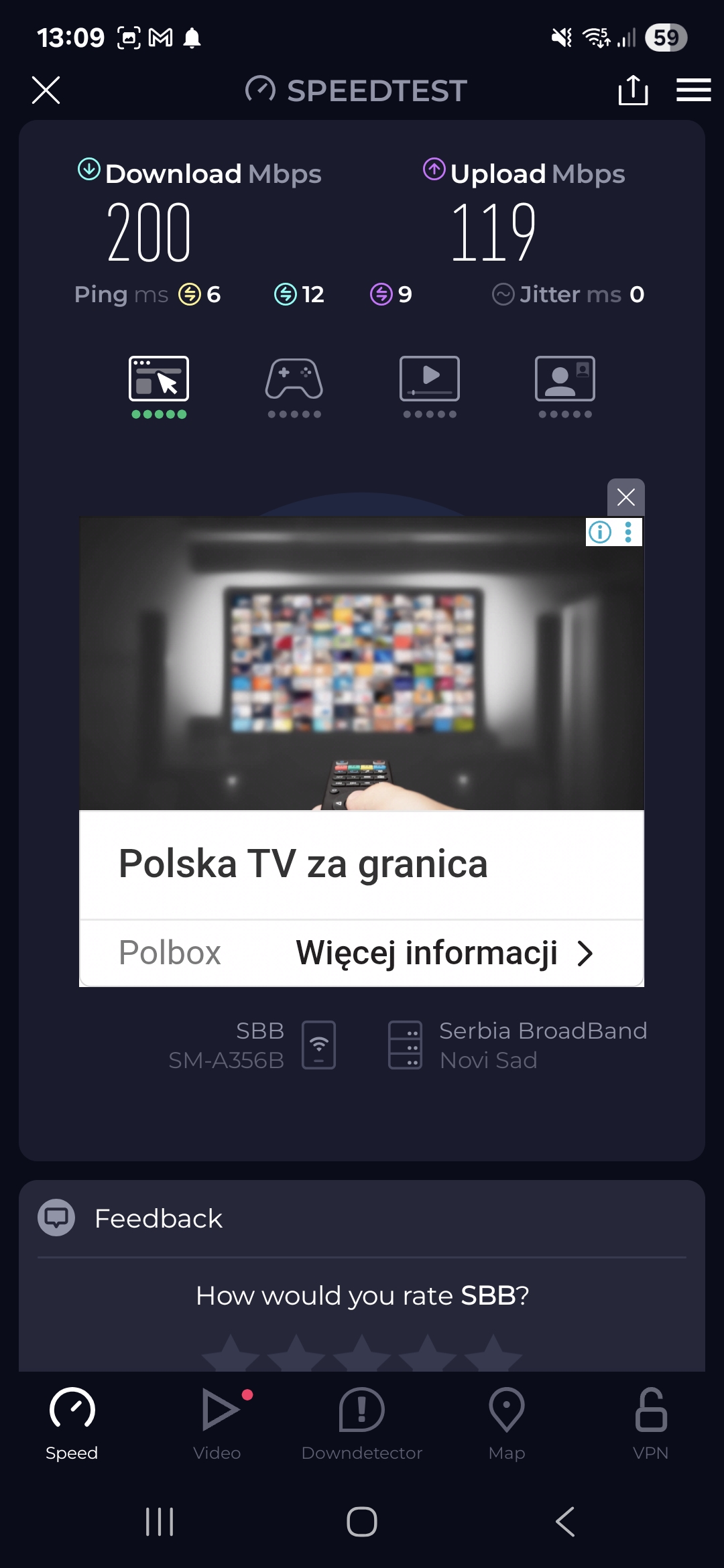Image resolution: width=724 pixels, height=1568 pixels.
Task: View gaming experience rating
Action: point(294,387)
